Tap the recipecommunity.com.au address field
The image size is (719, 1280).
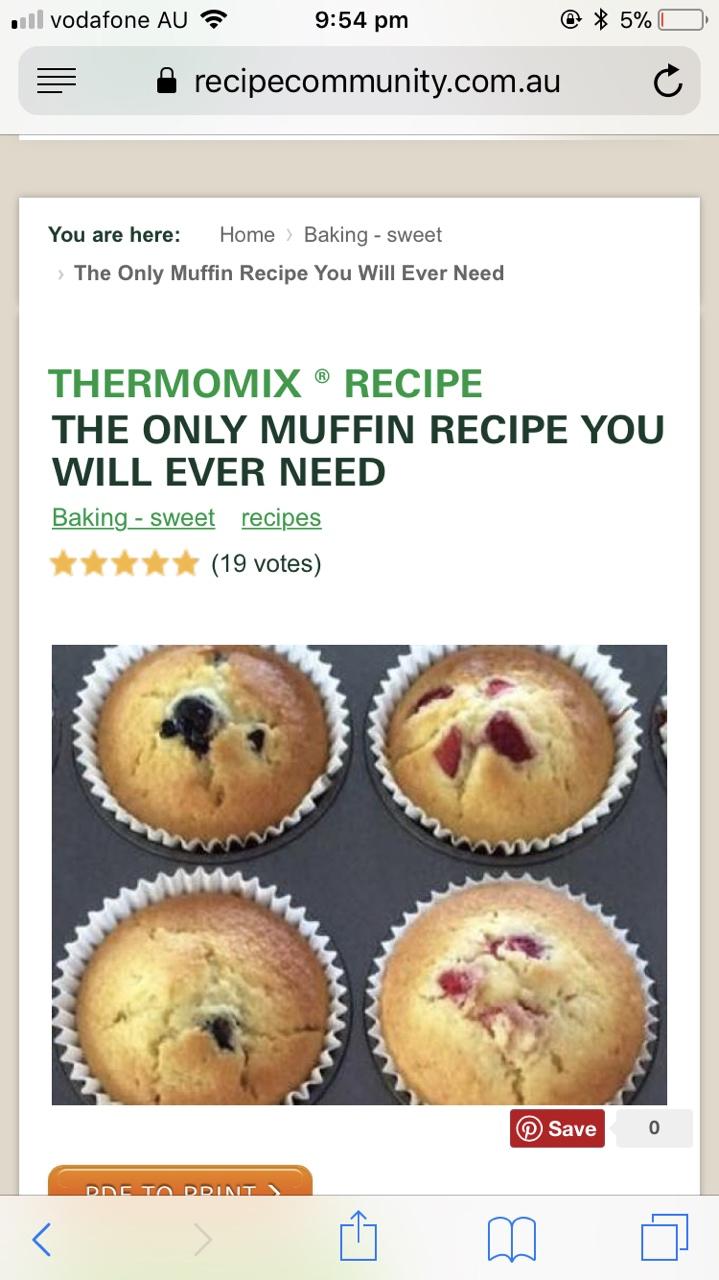pyautogui.click(x=359, y=81)
